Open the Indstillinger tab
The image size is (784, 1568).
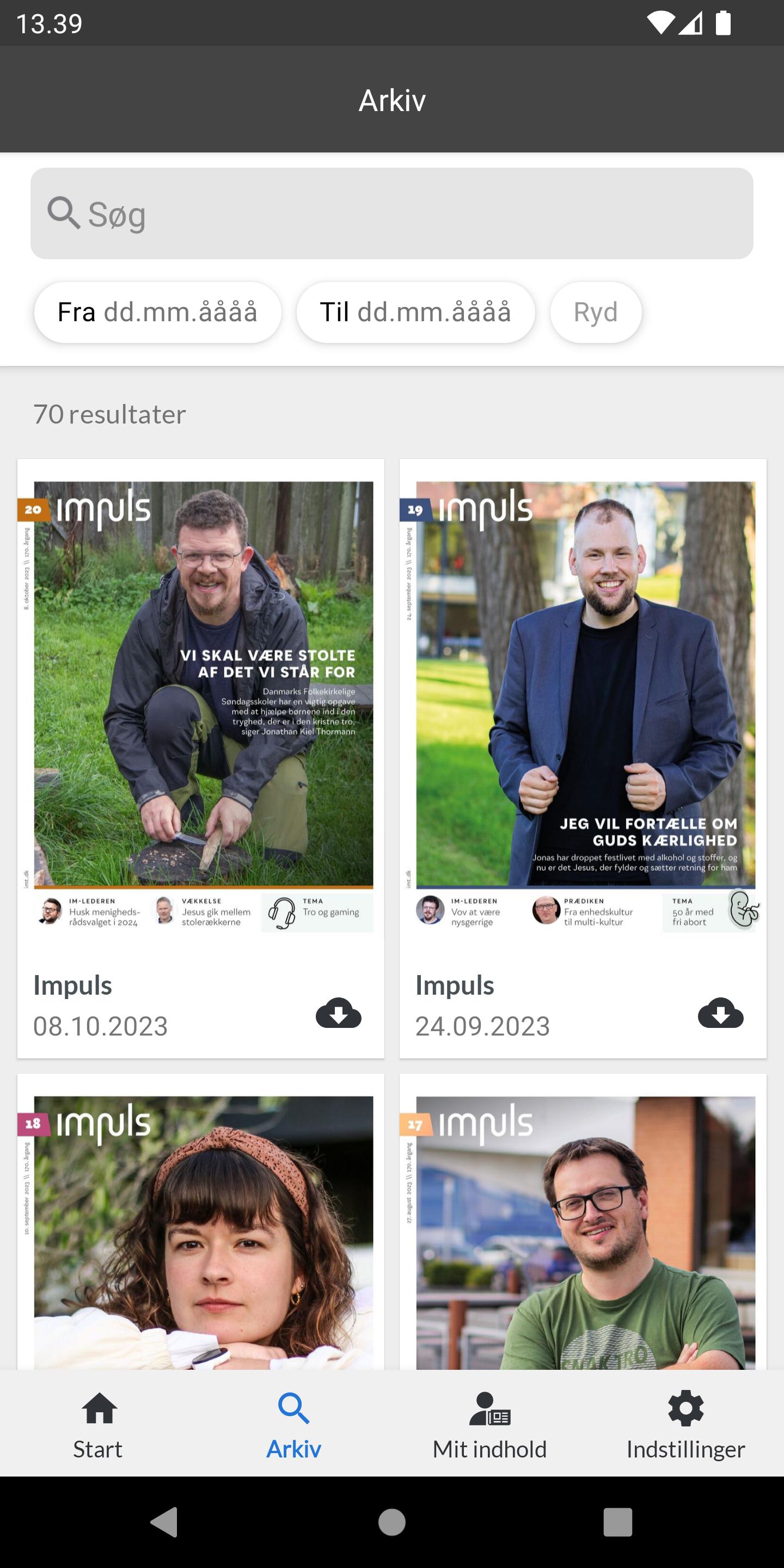coord(686,1424)
